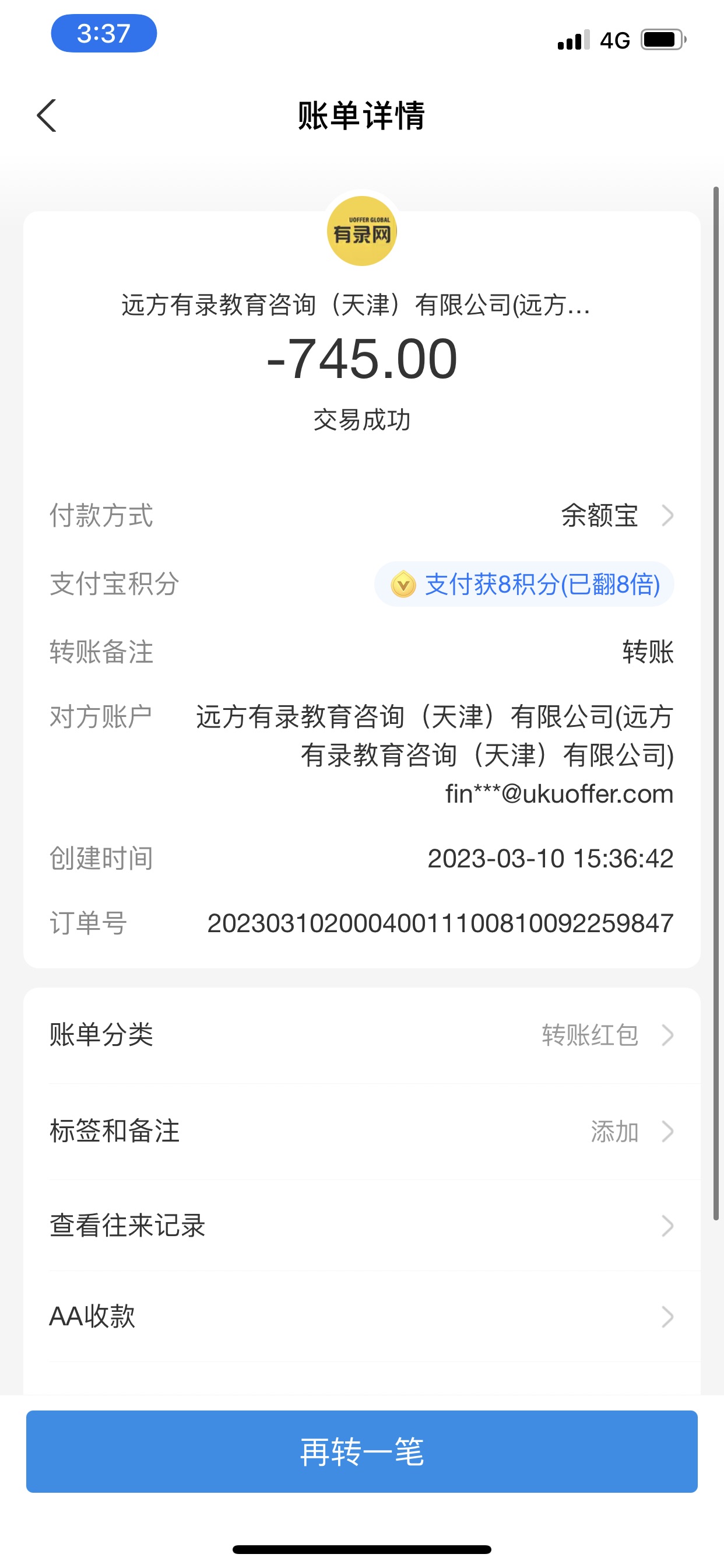Add a note via 标签和备注

pos(361,1131)
